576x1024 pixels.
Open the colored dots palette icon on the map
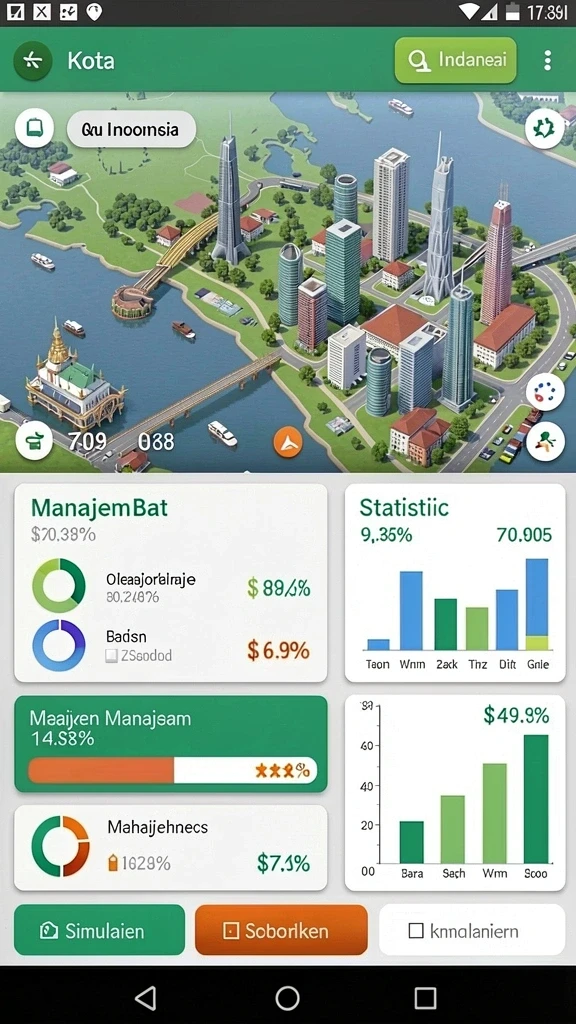[x=545, y=392]
